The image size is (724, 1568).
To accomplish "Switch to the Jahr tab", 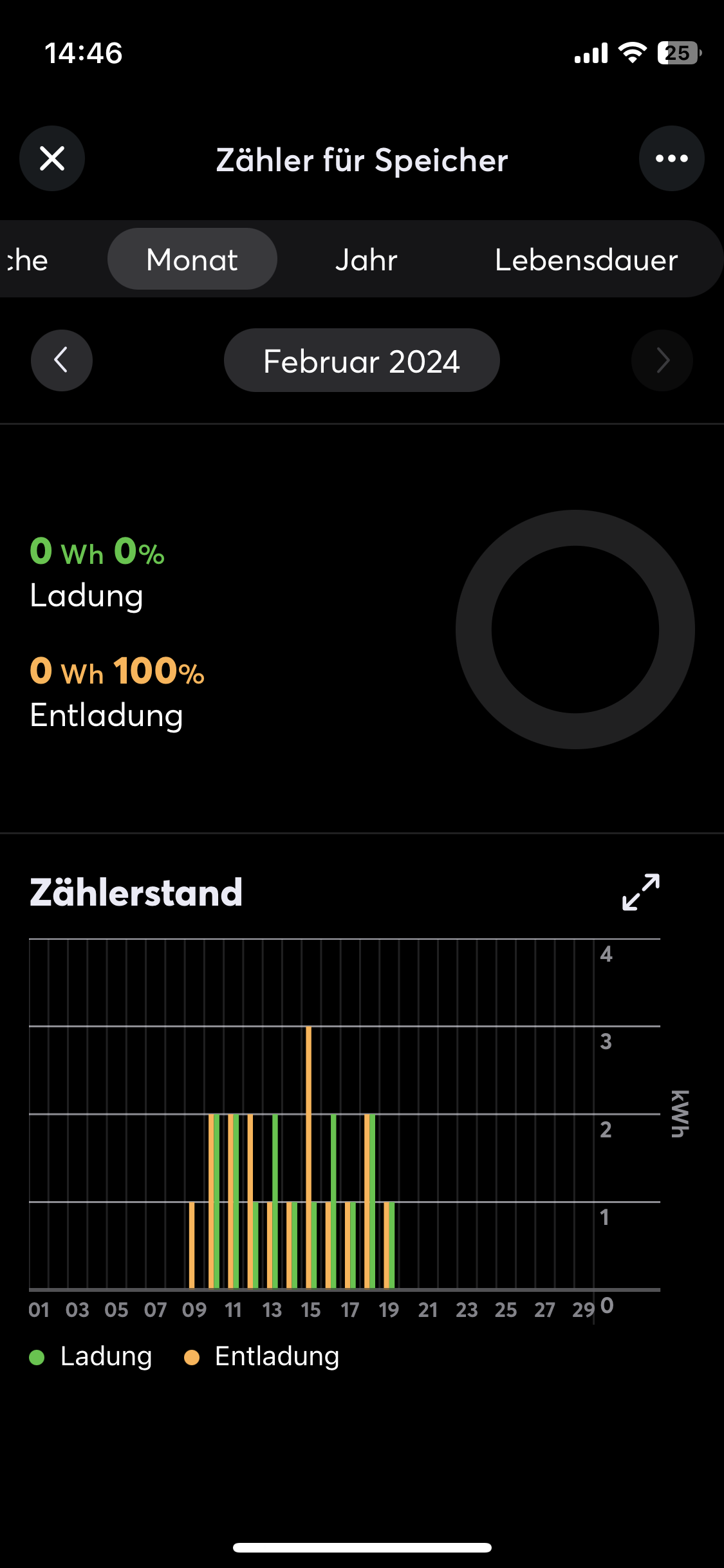I will 366,259.
